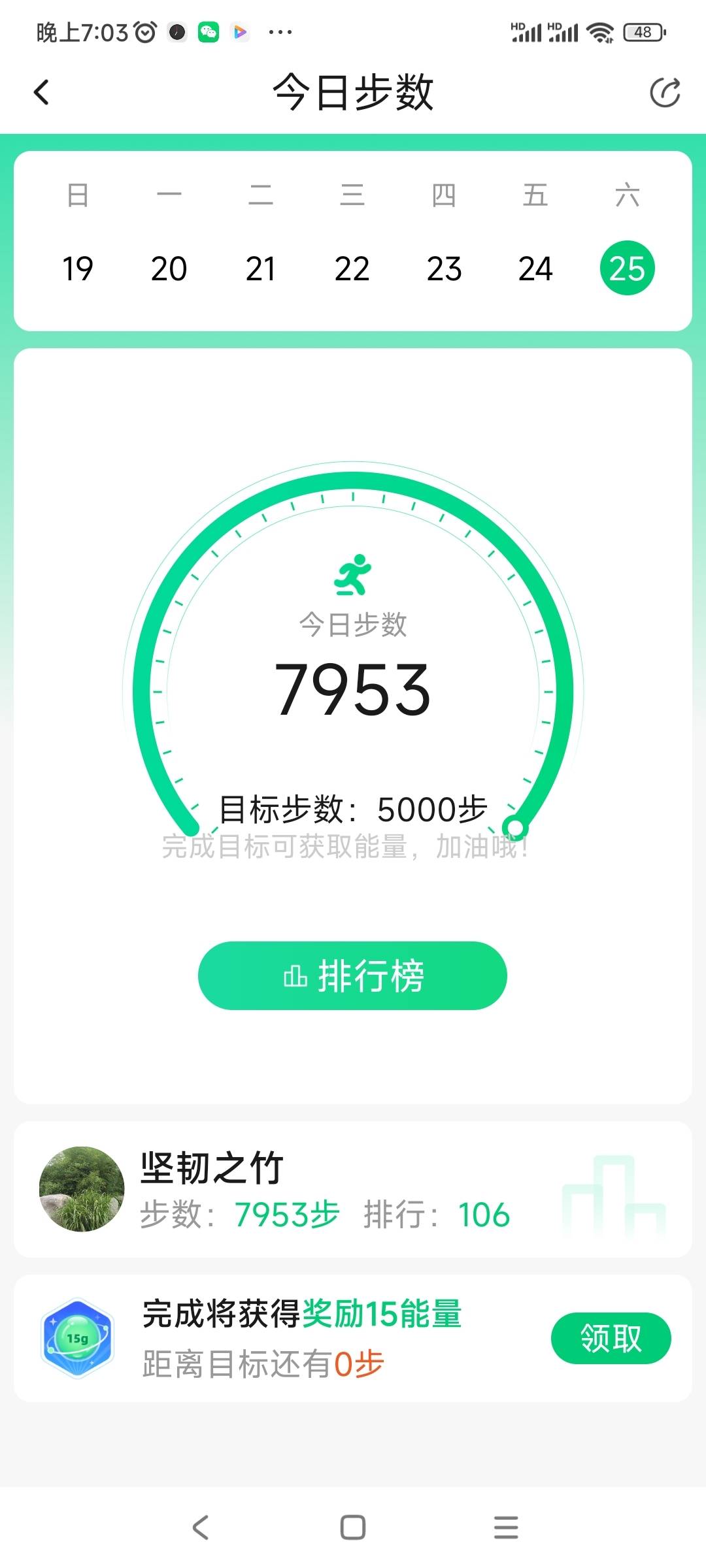Select Monday the 20th in the calendar
Viewport: 706px width, 1568px height.
(170, 268)
